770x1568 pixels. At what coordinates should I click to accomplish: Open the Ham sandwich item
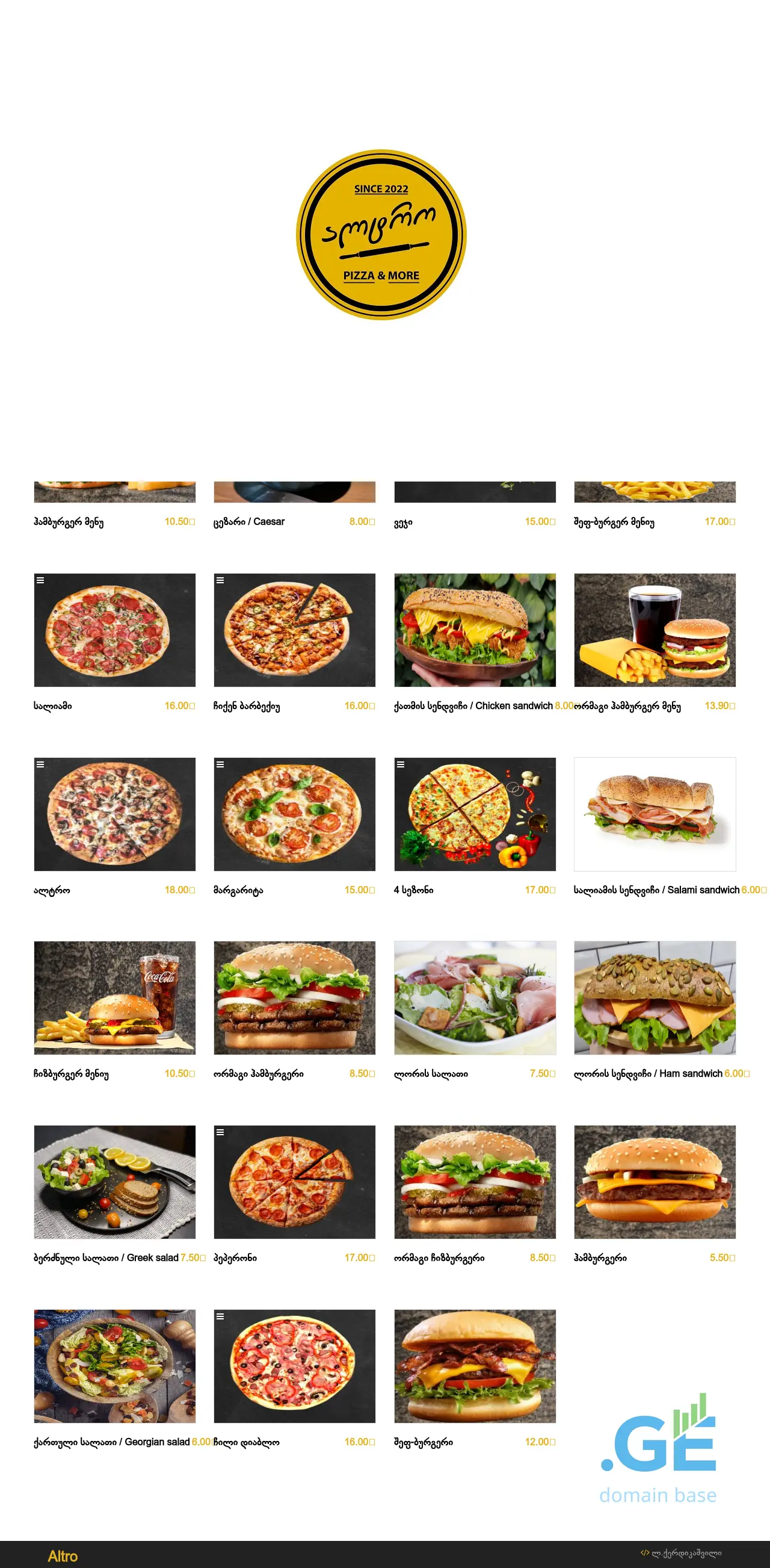[654, 997]
